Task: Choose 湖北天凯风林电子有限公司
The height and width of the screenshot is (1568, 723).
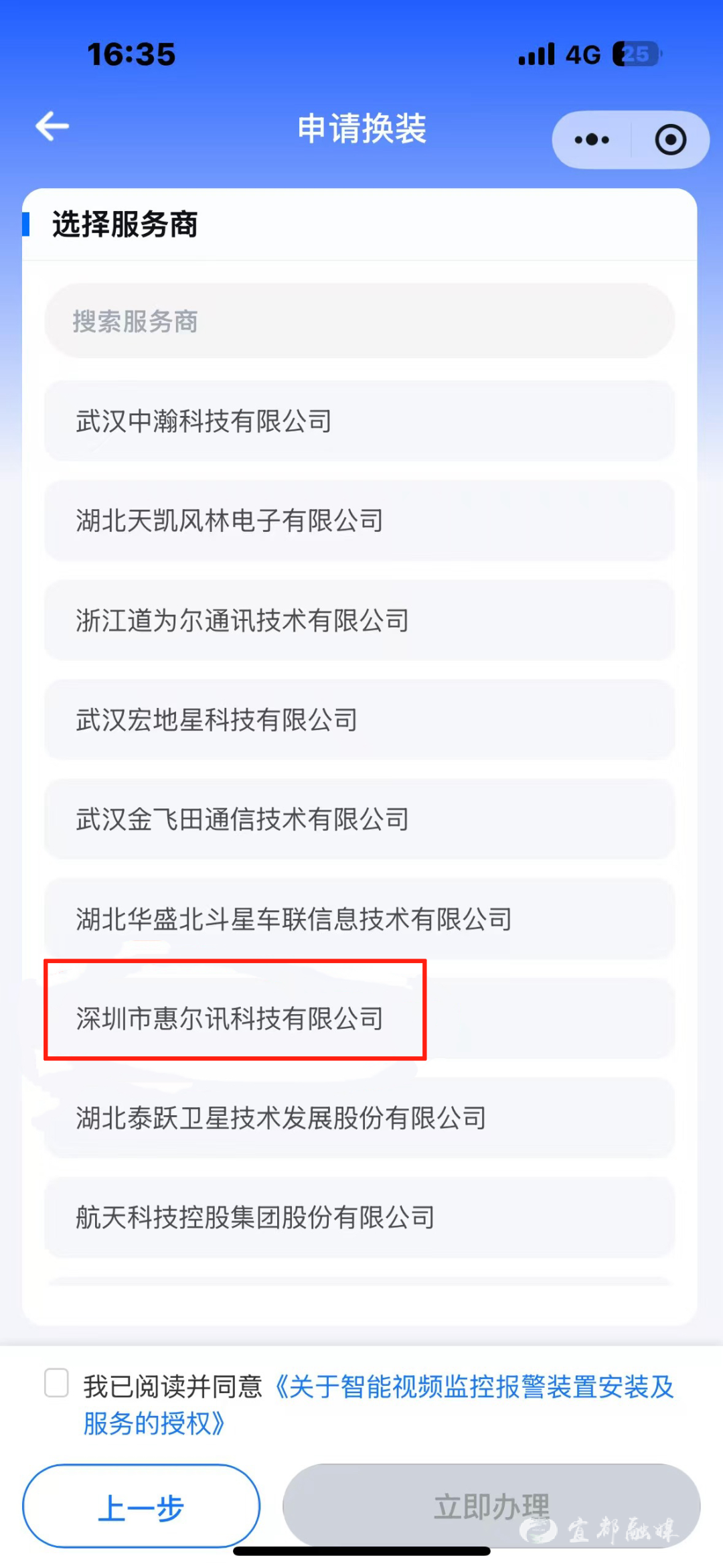Action: tap(359, 520)
